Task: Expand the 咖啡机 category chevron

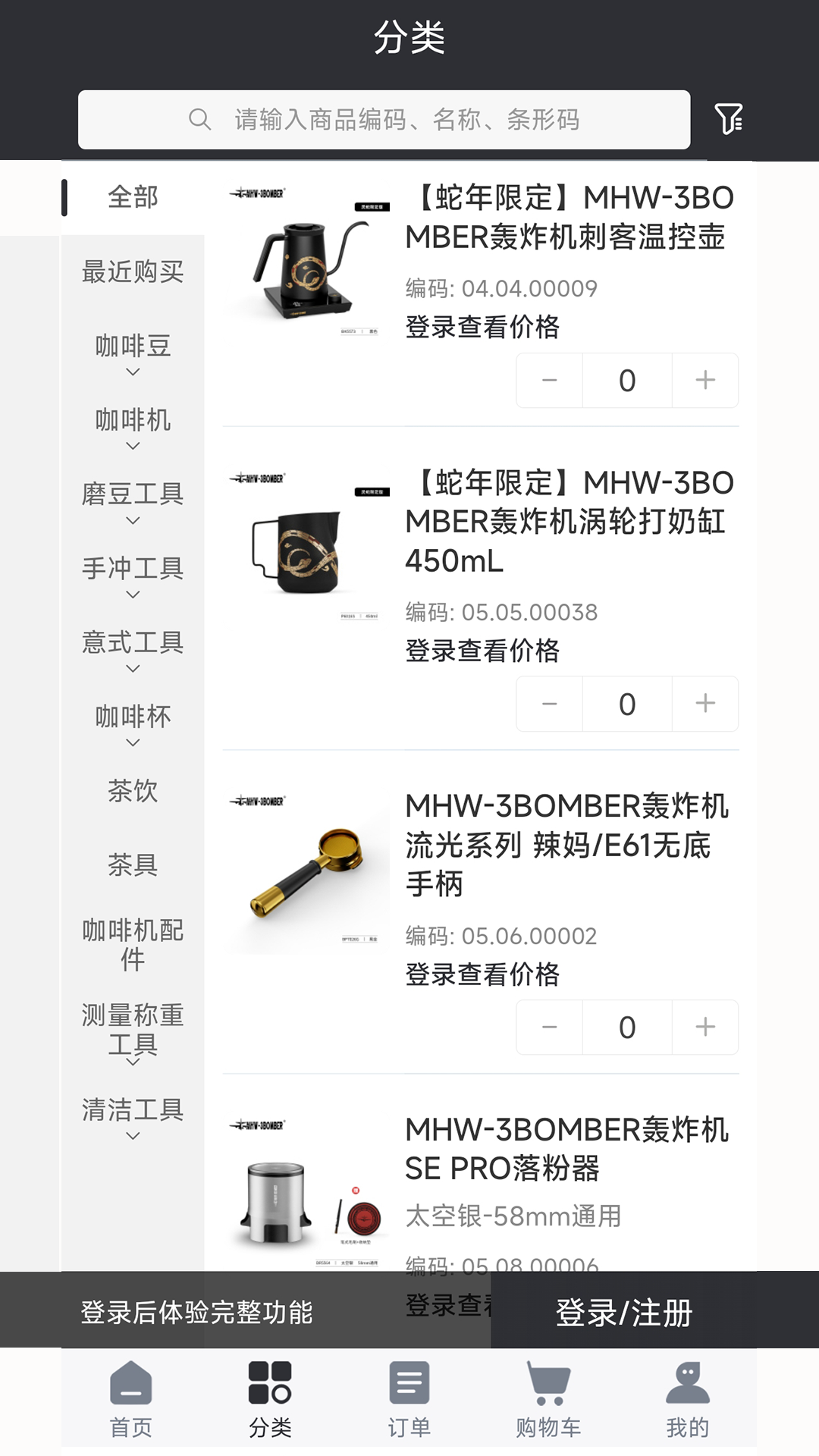Action: [x=133, y=446]
